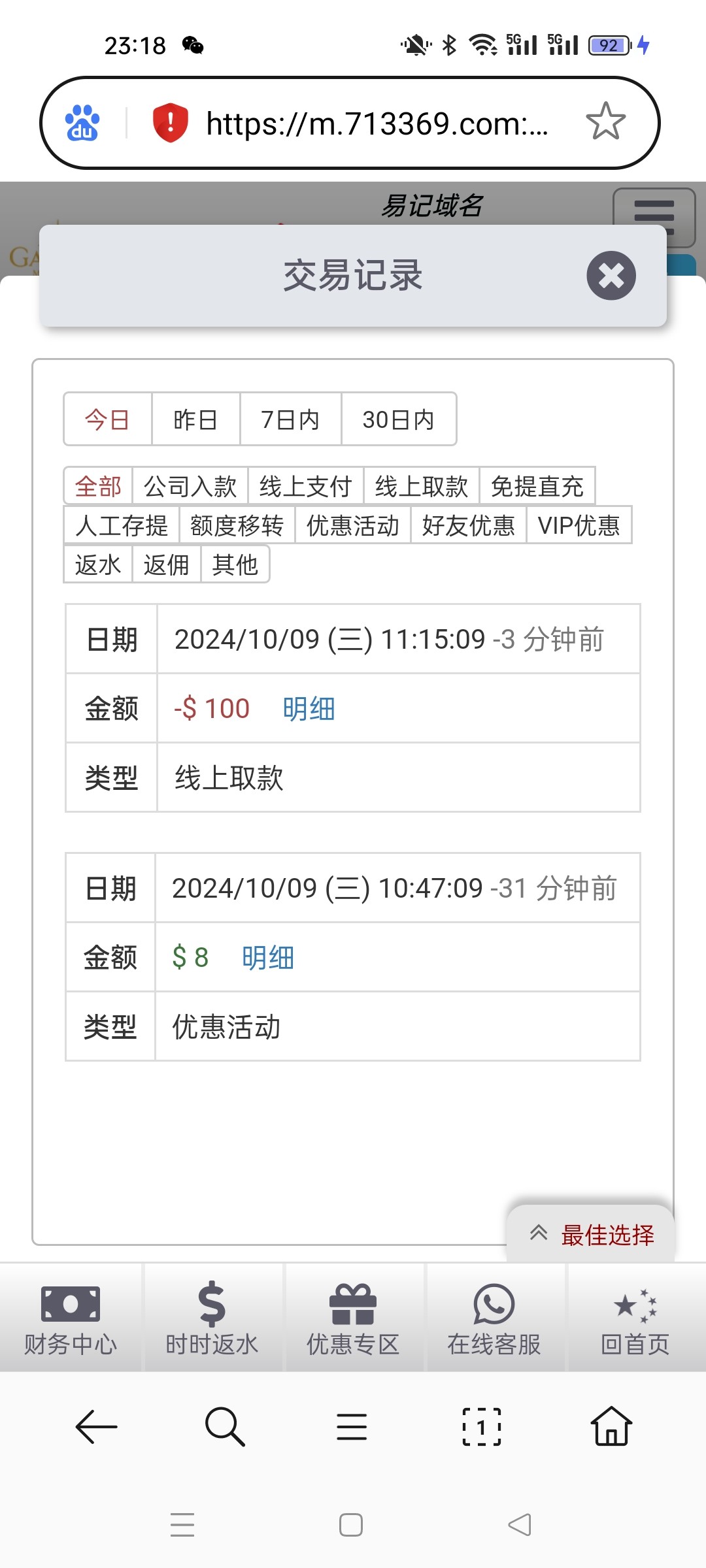Open 财务中心 in bottom bar
This screenshot has width=706, height=1568.
point(71,1317)
